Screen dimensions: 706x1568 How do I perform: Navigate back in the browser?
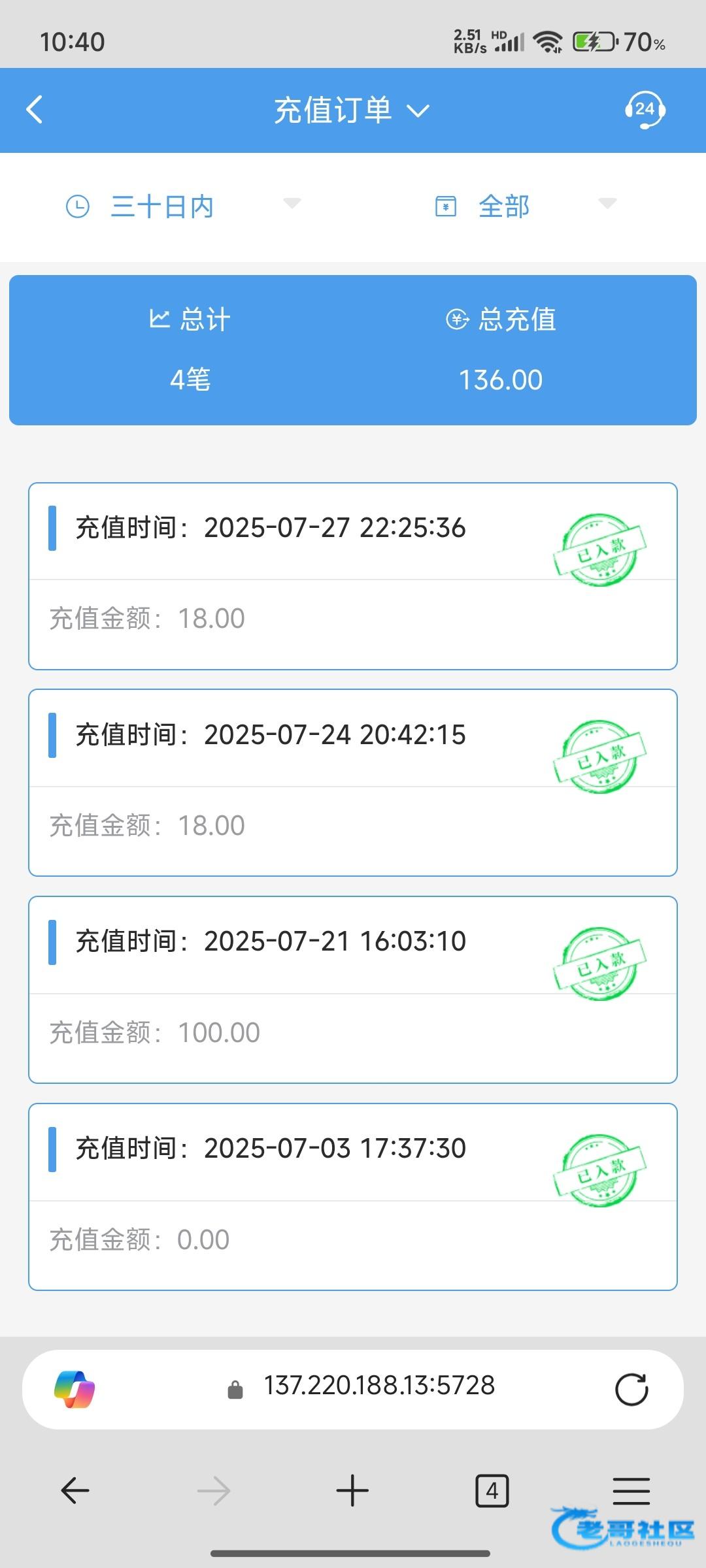[75, 1490]
